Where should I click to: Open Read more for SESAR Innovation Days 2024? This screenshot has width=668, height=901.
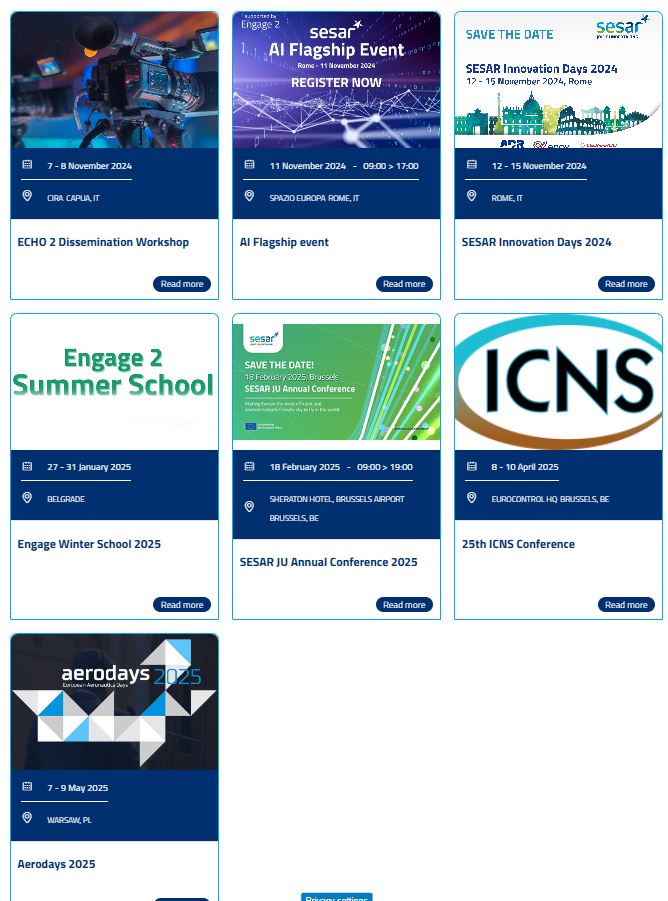coord(626,284)
